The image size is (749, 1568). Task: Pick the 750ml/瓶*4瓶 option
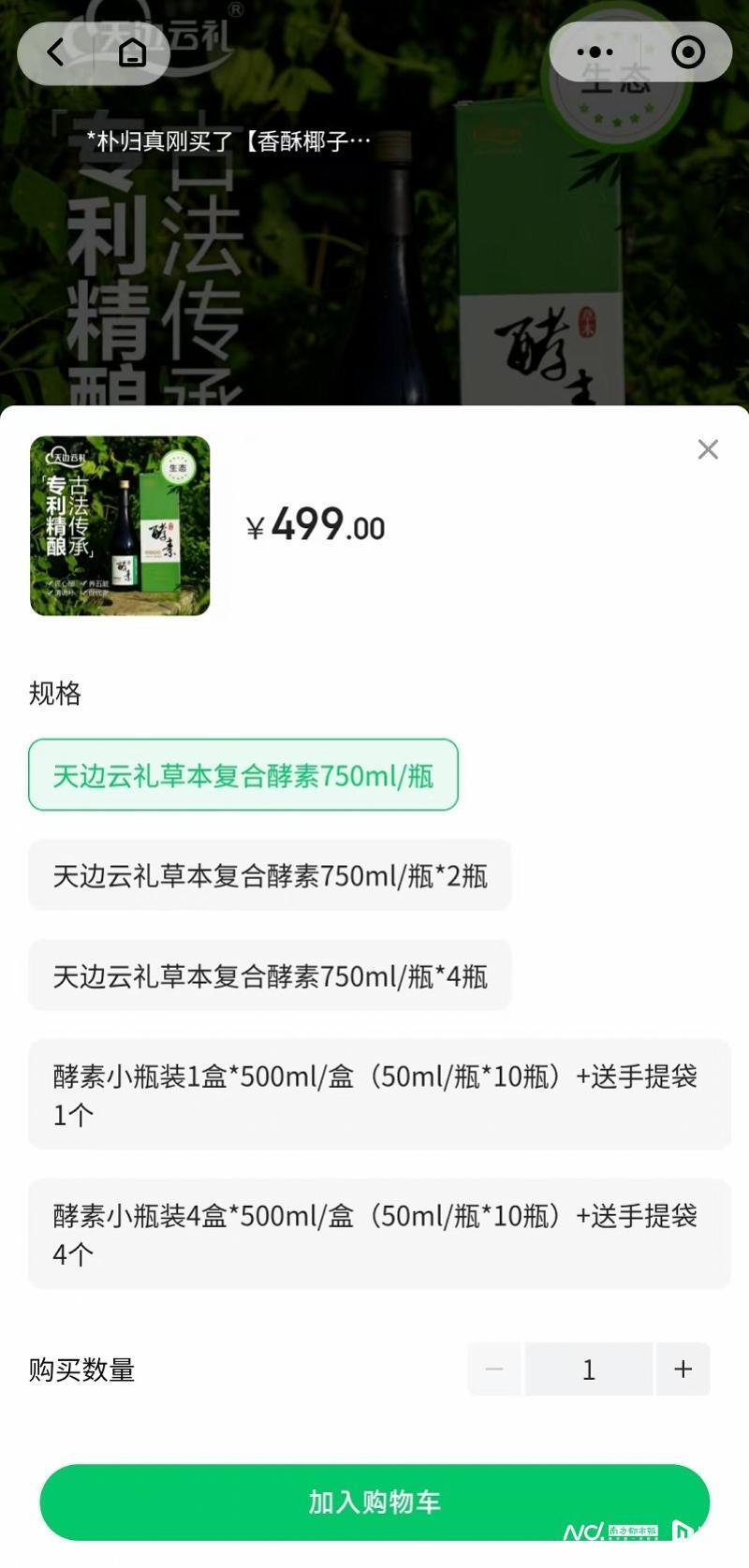click(x=270, y=975)
